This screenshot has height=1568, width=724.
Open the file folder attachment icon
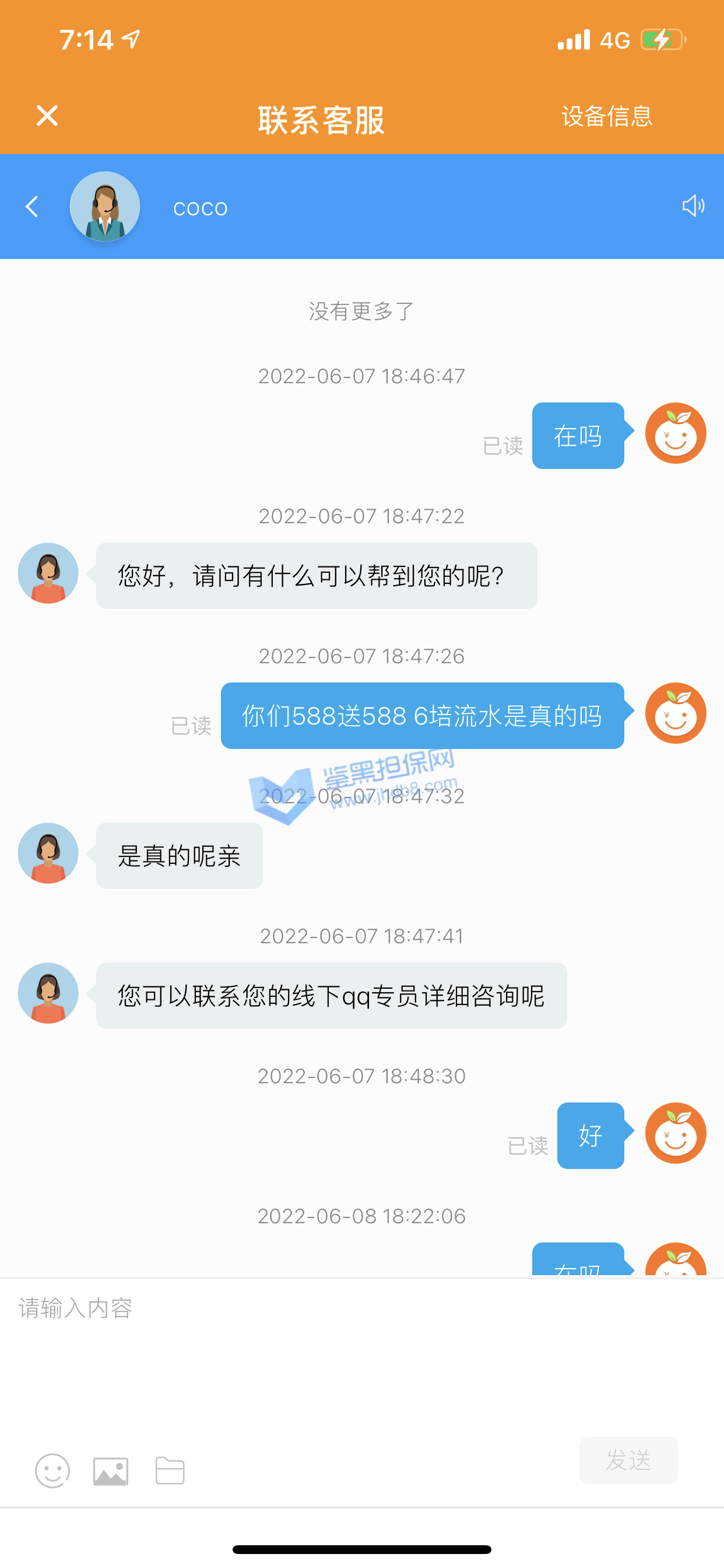click(x=170, y=1471)
